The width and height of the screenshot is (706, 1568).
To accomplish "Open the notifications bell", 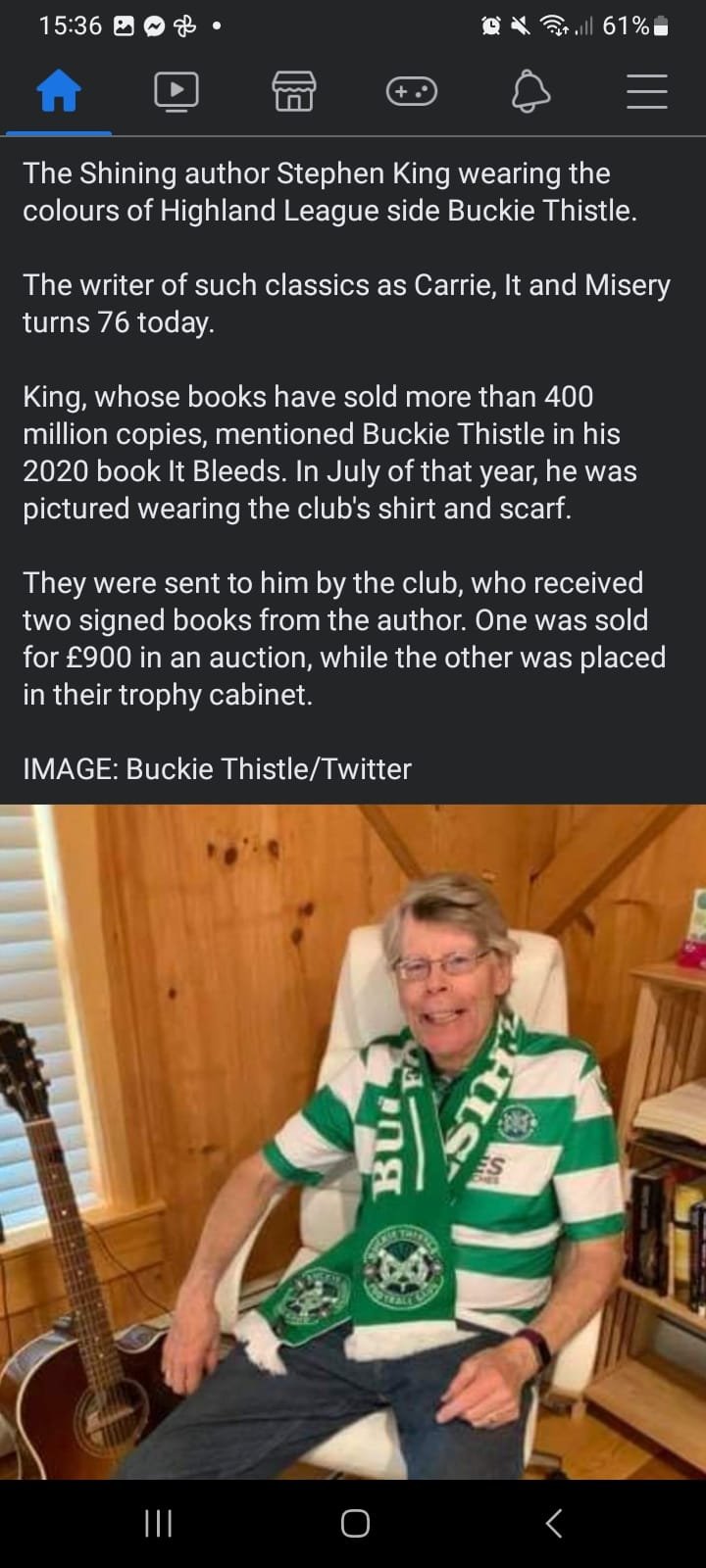I will [530, 92].
